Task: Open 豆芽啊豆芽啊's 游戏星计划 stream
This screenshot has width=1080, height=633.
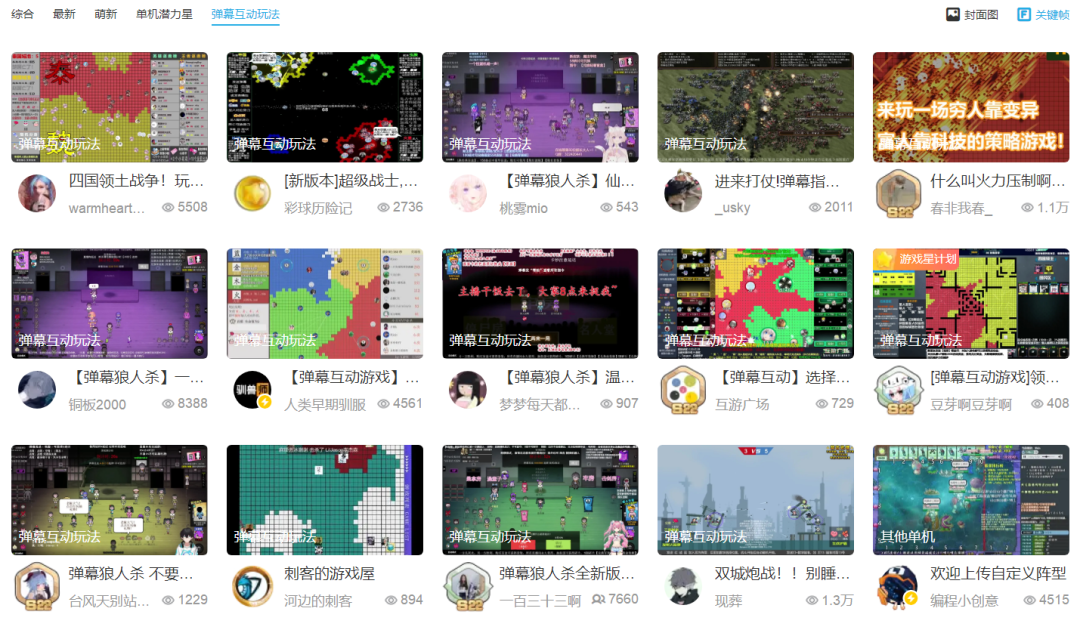Action: [970, 303]
